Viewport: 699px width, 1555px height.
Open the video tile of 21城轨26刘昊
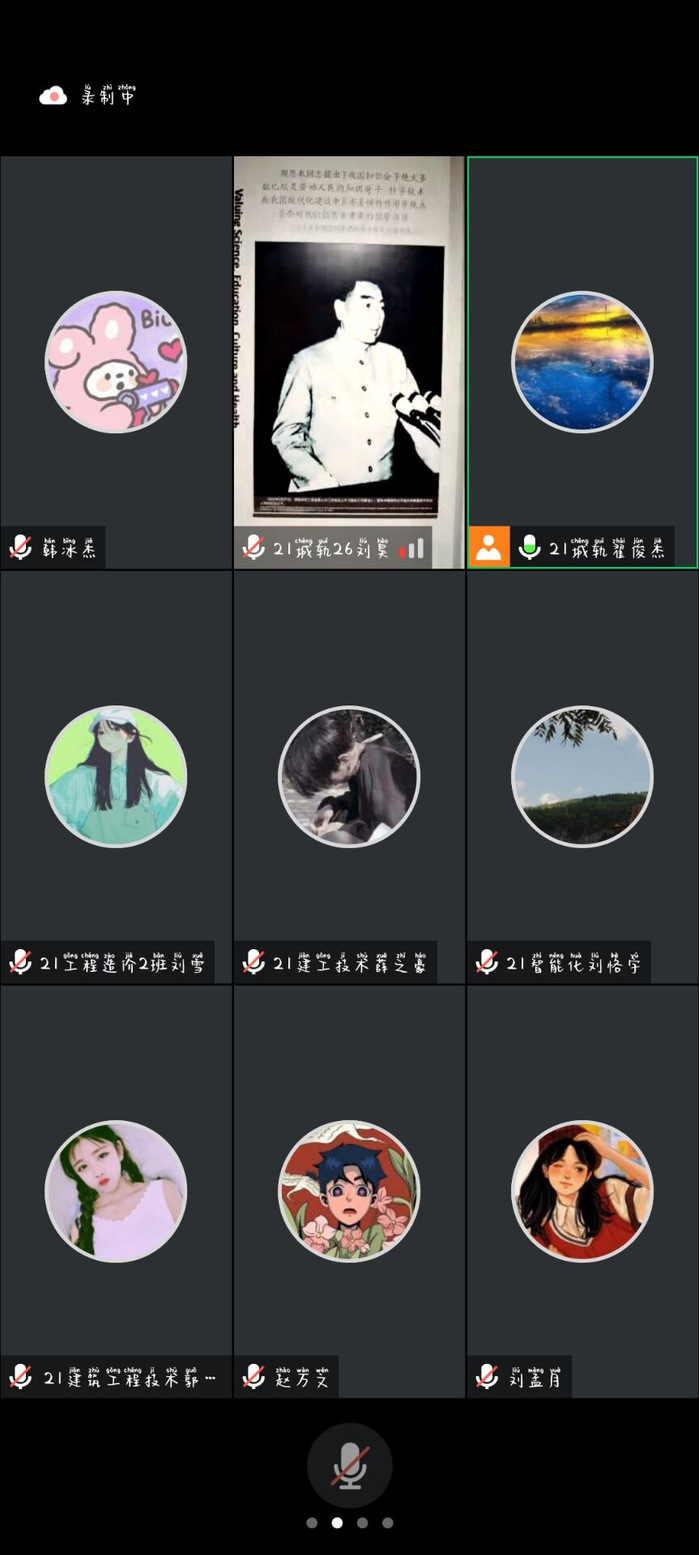[349, 362]
